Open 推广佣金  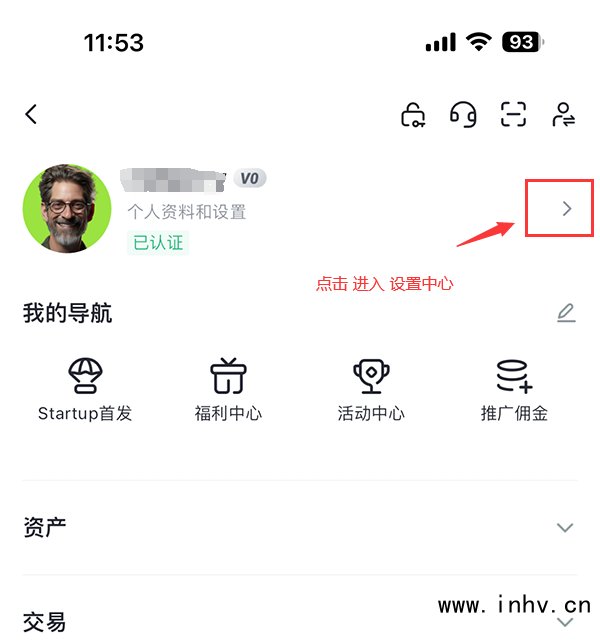click(514, 390)
